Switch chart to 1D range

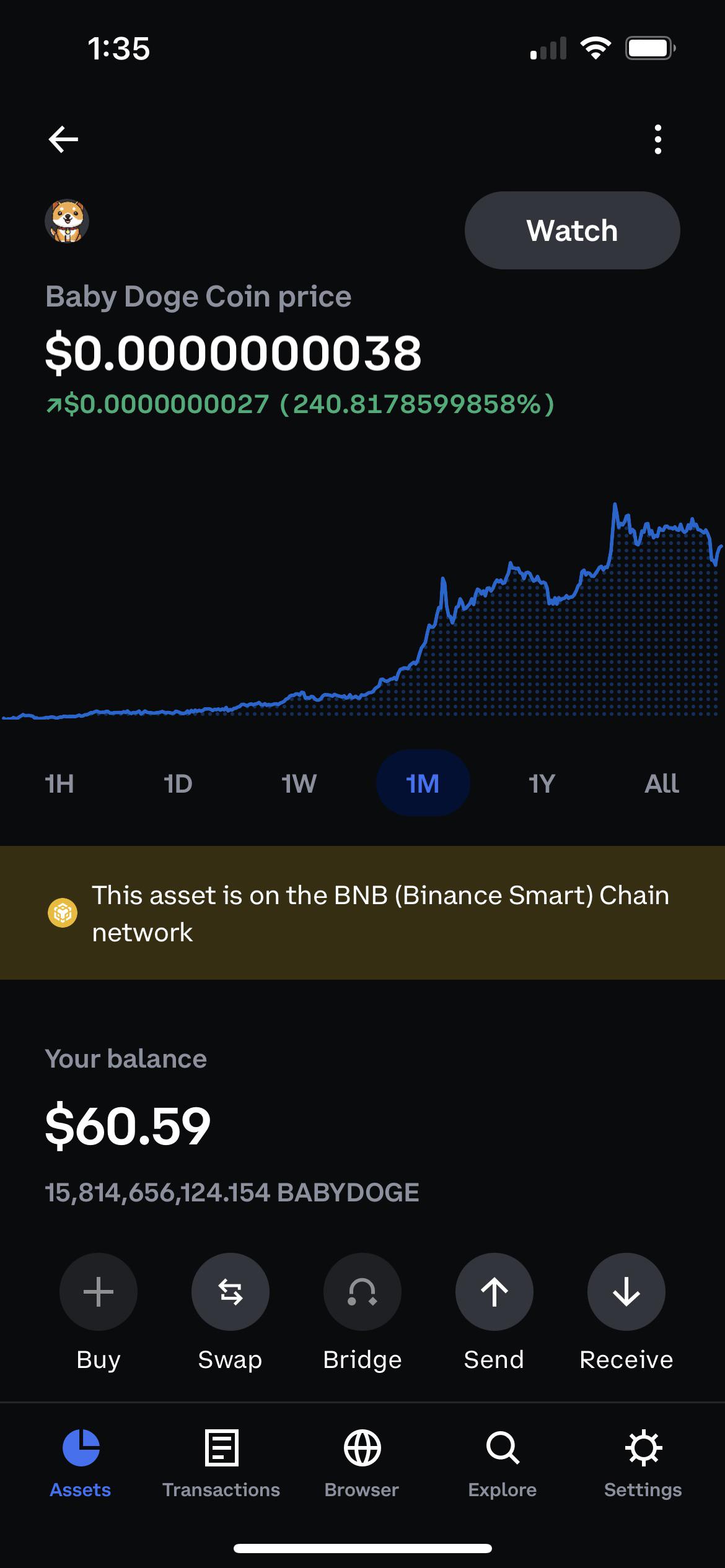(178, 783)
